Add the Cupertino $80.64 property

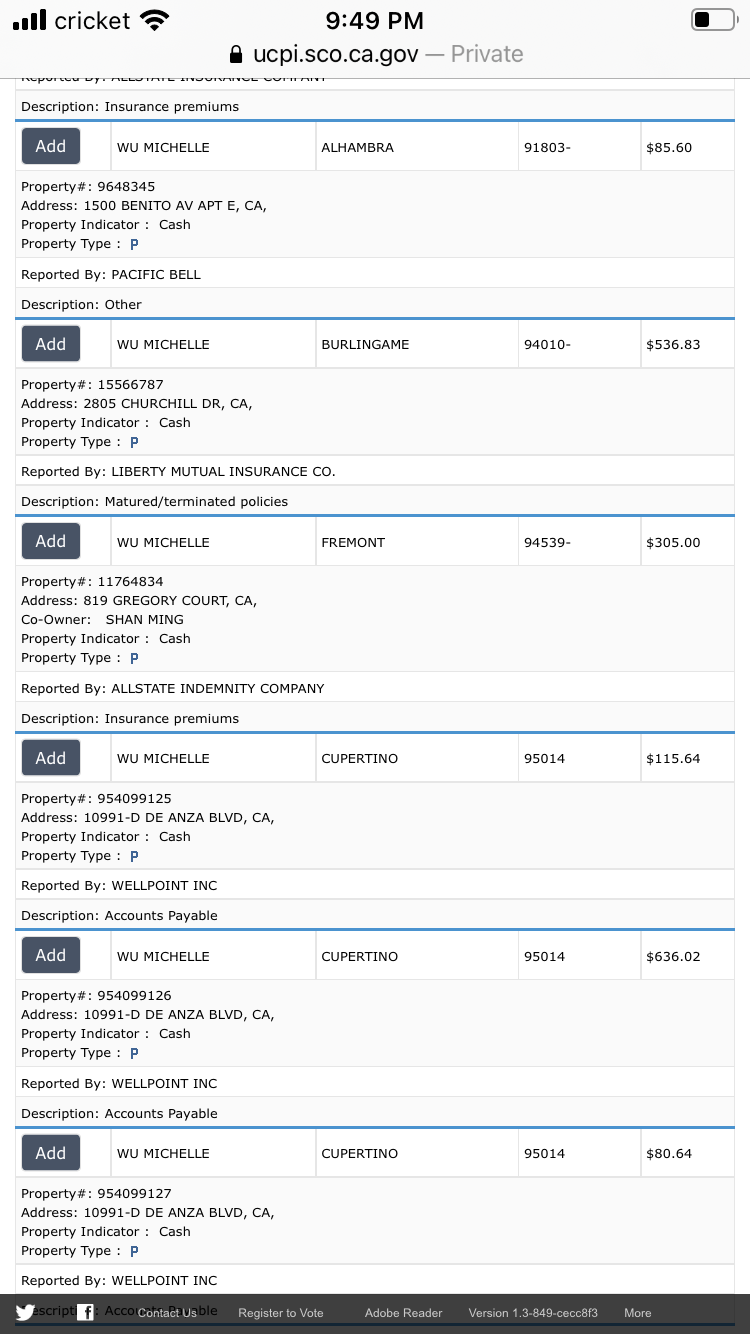pyautogui.click(x=51, y=1153)
